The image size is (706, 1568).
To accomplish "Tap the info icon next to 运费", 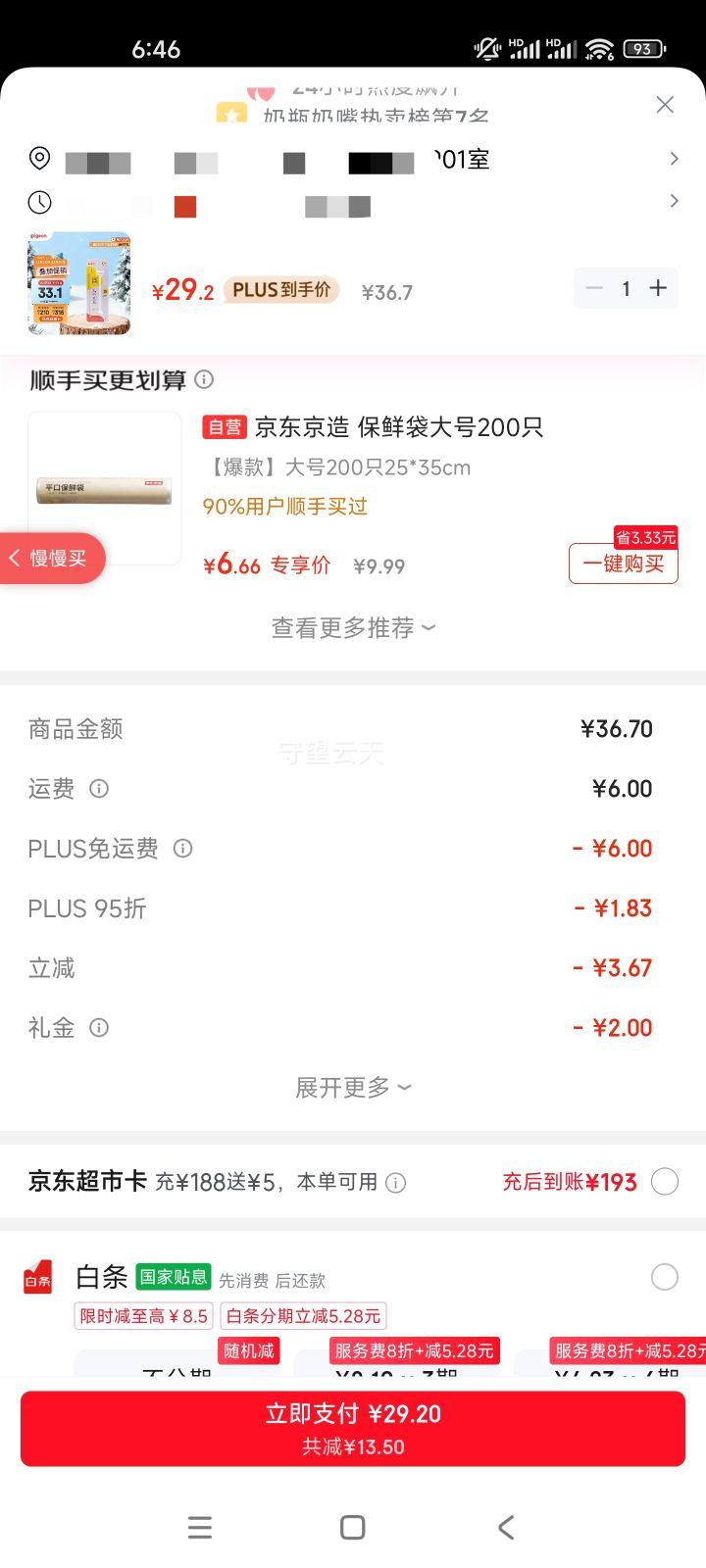I will point(98,789).
